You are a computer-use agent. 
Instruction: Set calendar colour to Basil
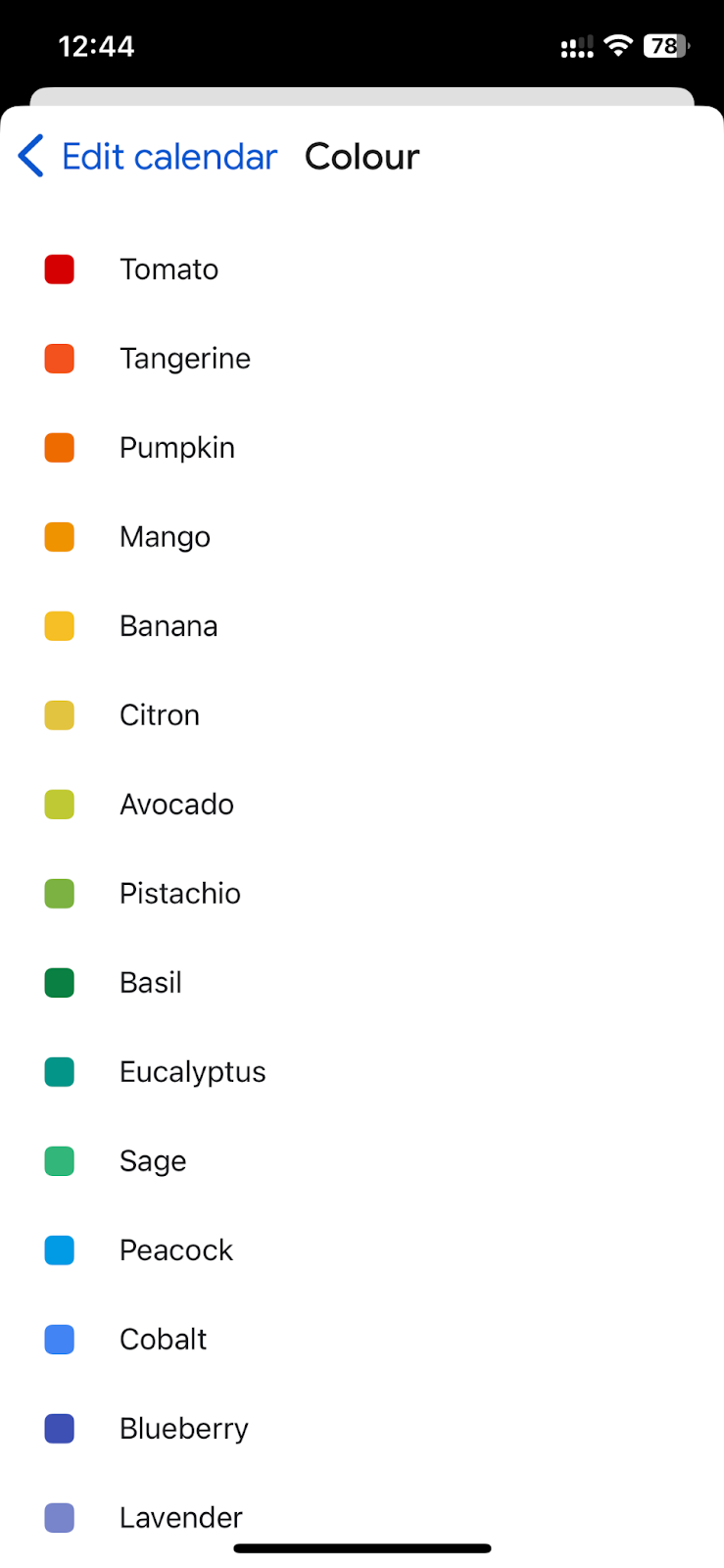click(x=362, y=983)
